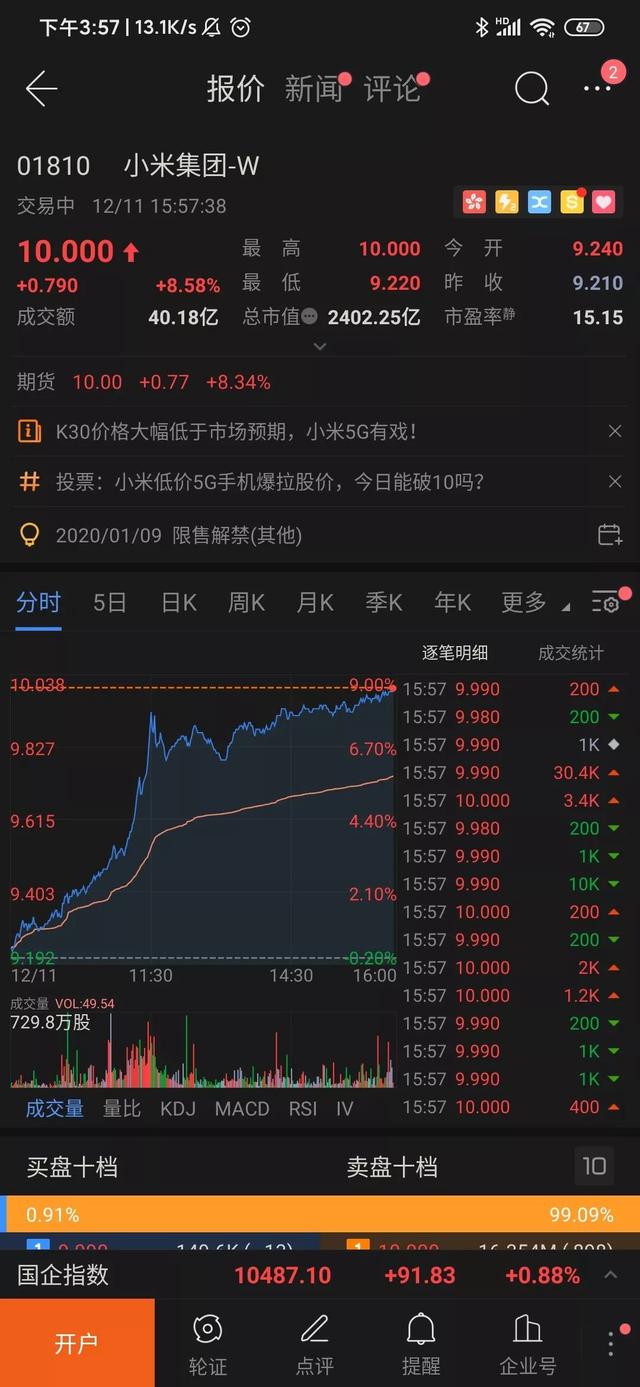Dismiss the 投票 poll banner

(x=615, y=482)
